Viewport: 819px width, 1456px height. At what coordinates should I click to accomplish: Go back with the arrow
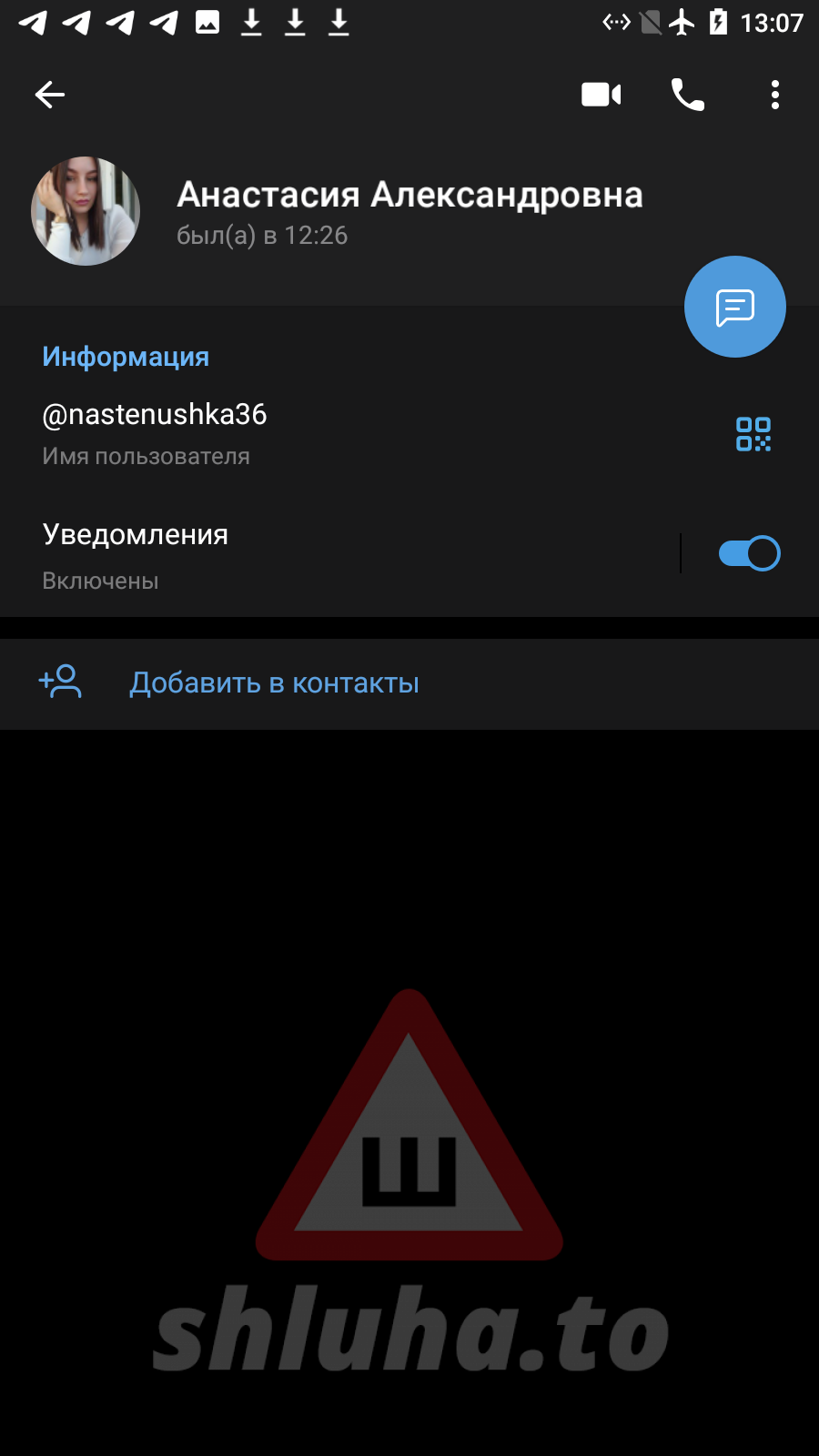50,95
